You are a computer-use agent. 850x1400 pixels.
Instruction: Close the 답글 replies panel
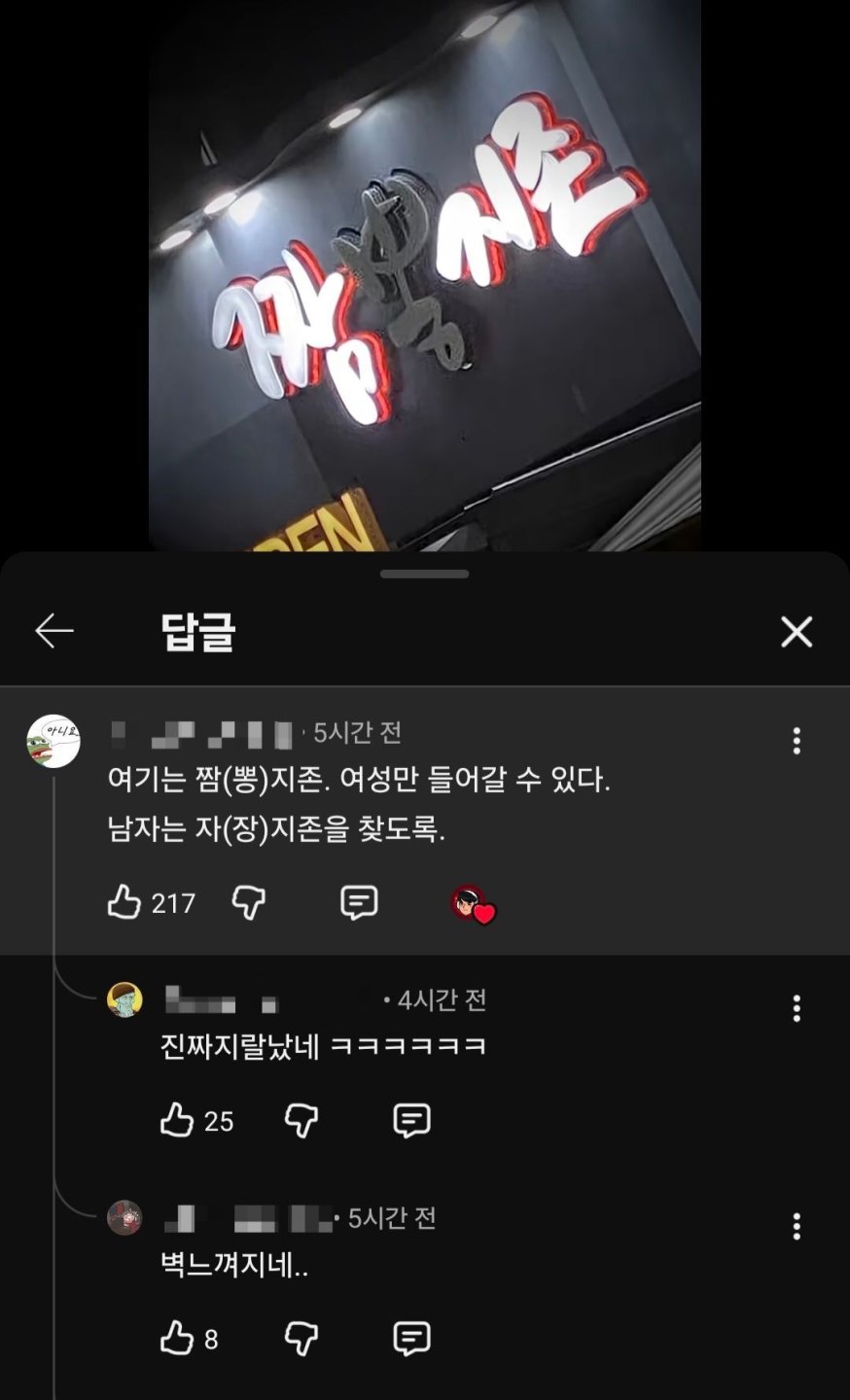pos(797,633)
